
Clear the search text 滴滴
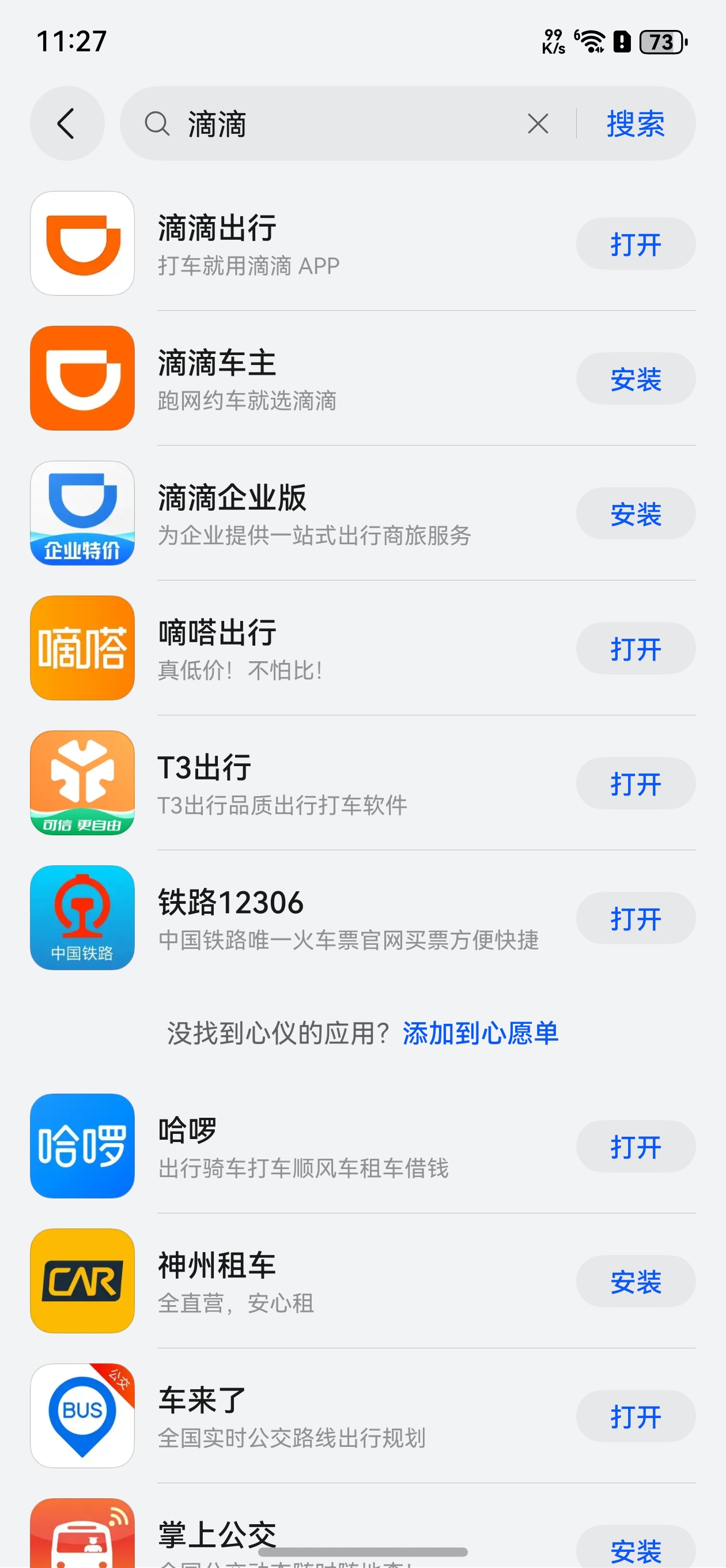click(538, 123)
